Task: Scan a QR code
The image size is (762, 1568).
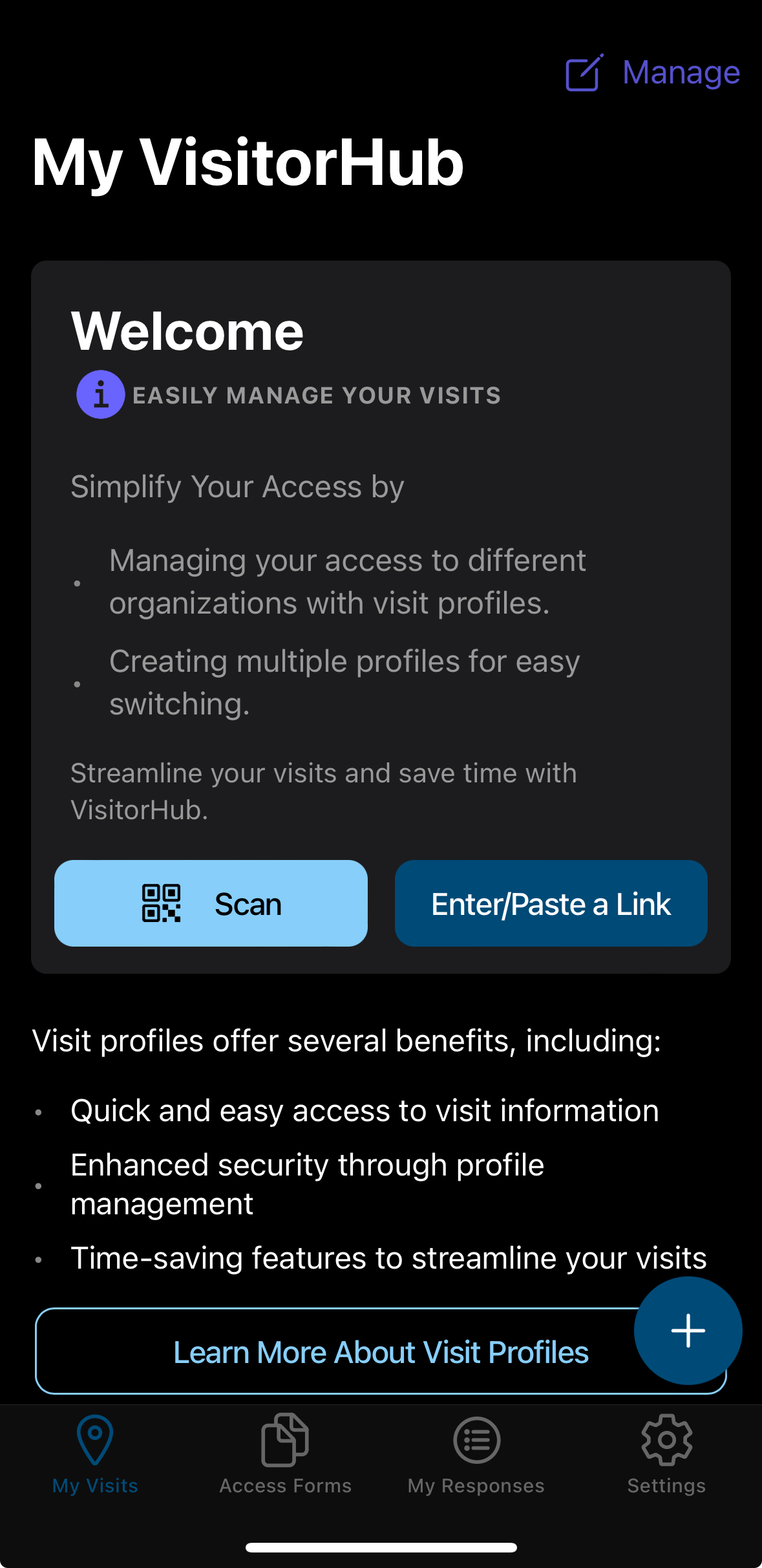Action: (211, 903)
